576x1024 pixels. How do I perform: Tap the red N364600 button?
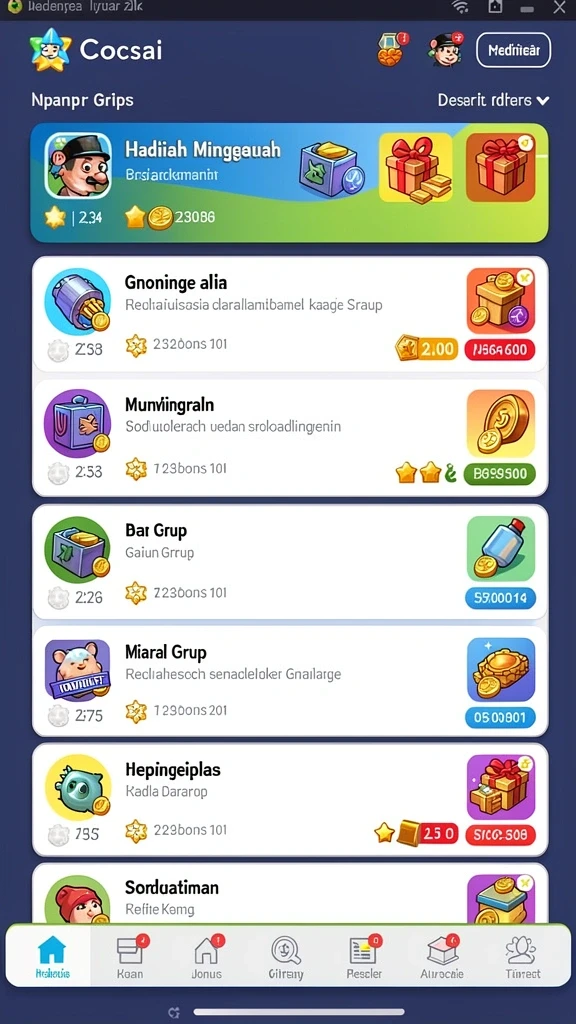click(500, 349)
